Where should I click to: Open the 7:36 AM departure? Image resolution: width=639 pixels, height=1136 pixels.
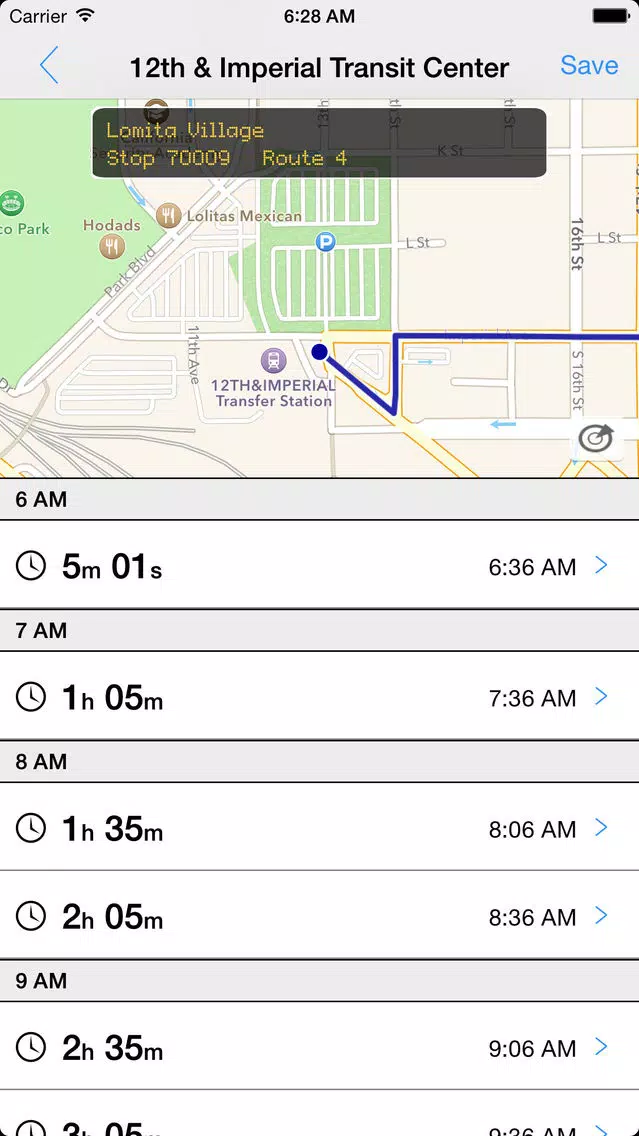320,696
